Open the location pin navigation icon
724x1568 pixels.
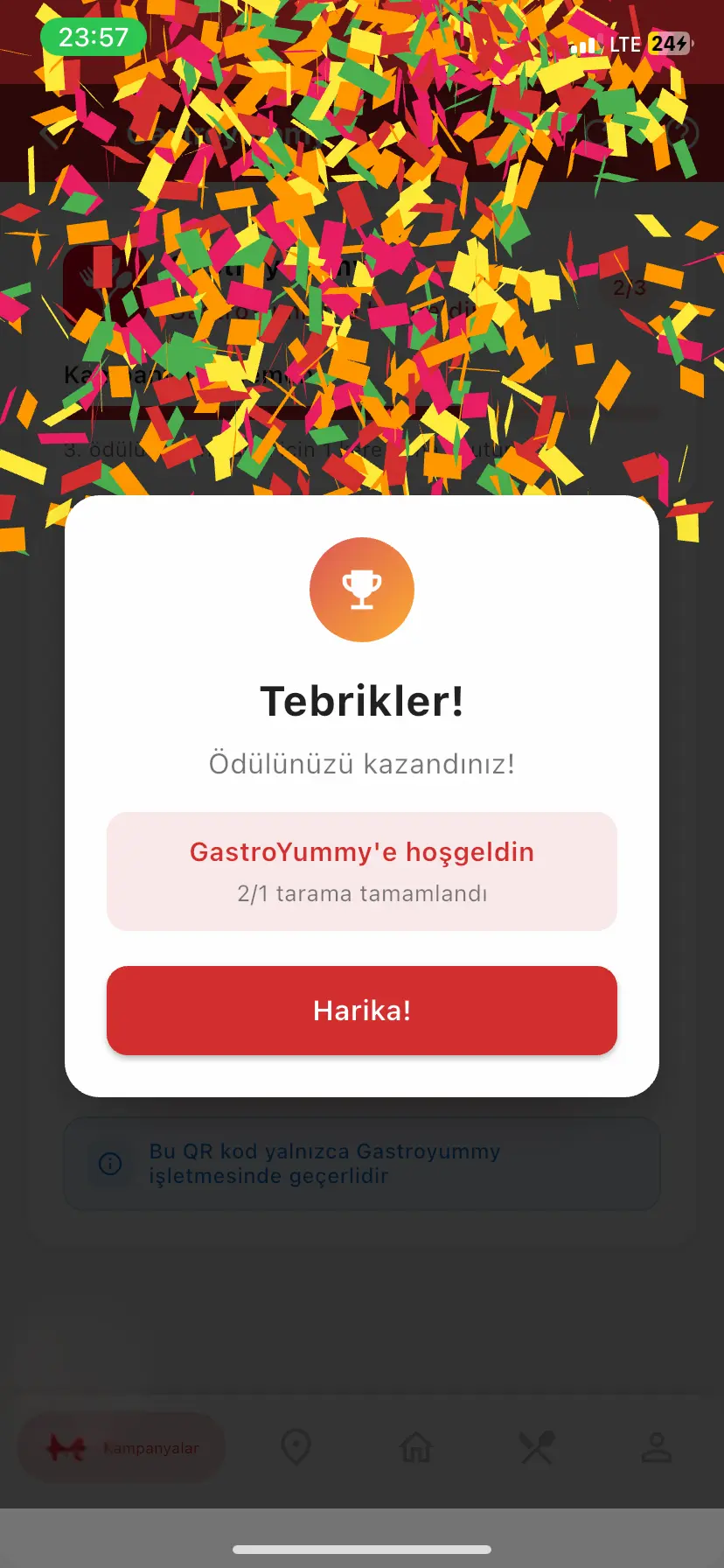coord(296,1447)
